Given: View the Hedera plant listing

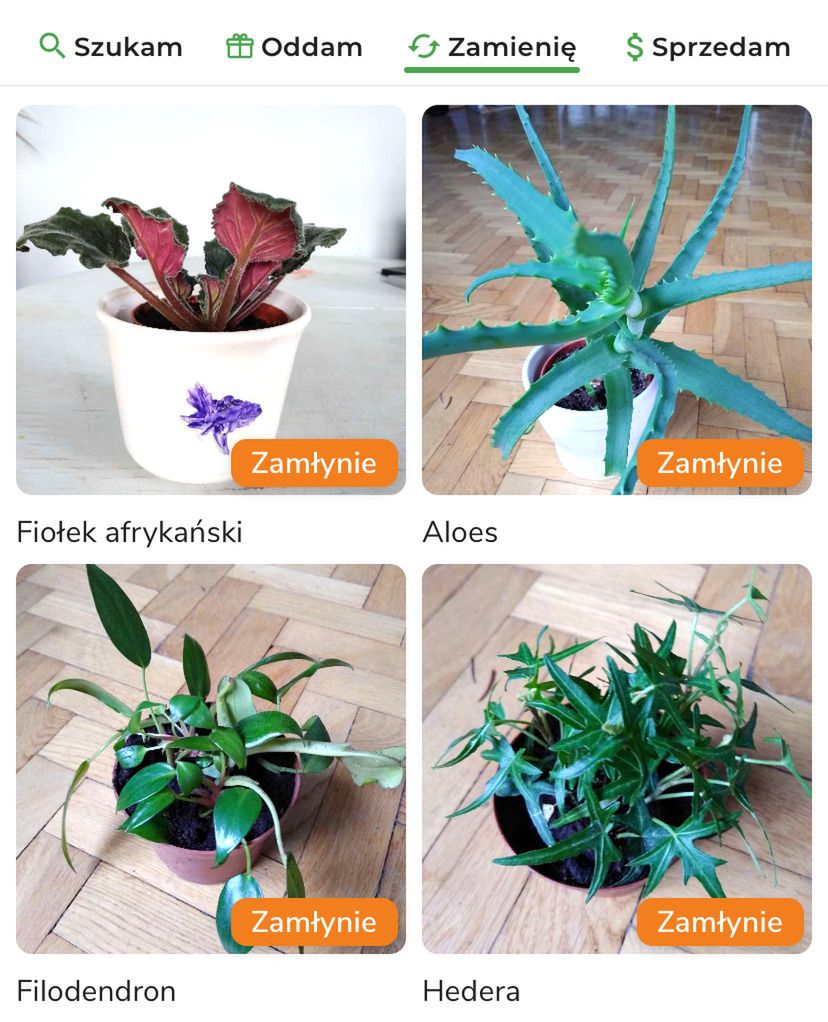Looking at the screenshot, I should click(x=617, y=758).
